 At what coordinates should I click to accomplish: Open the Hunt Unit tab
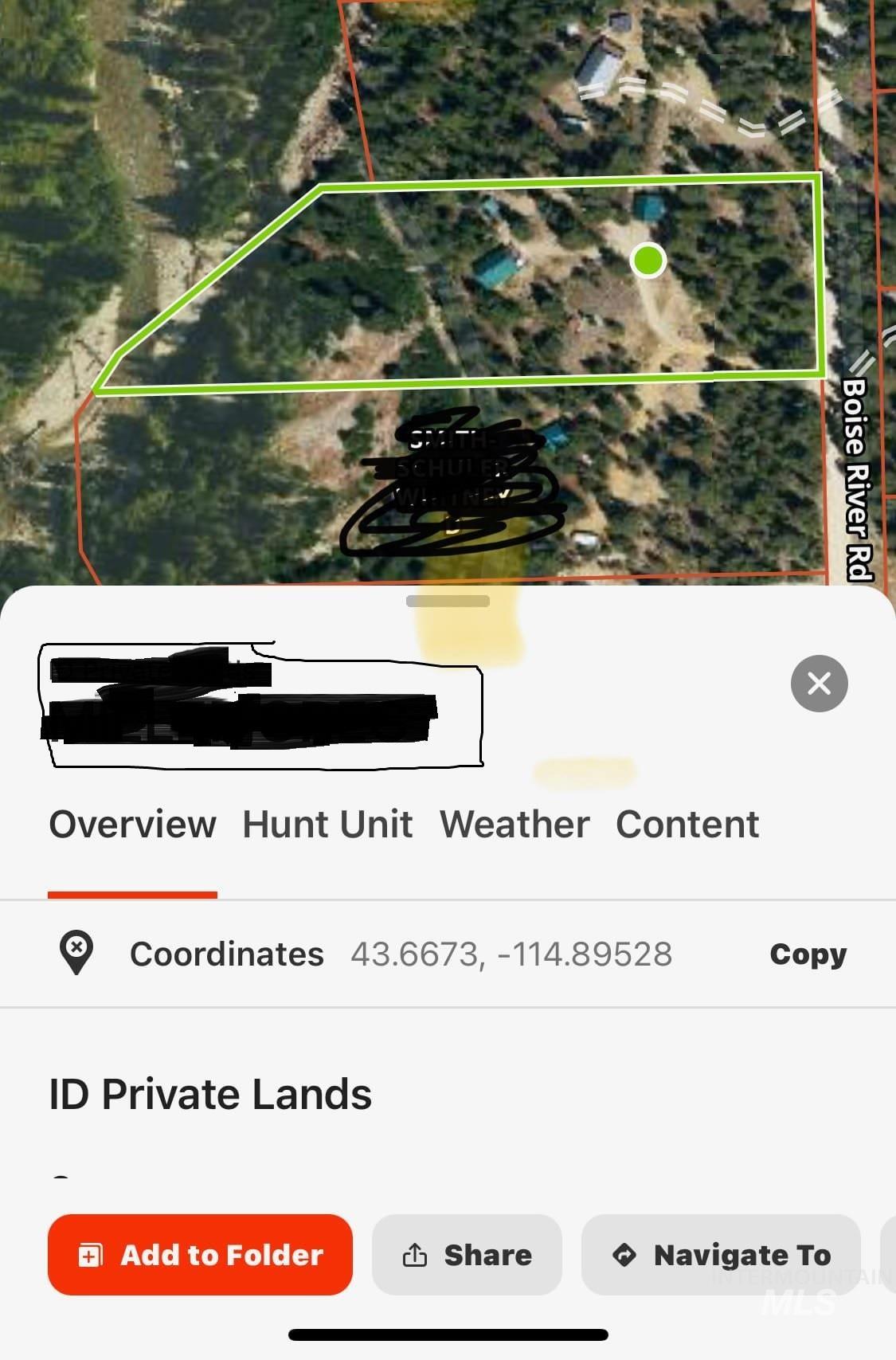point(327,824)
